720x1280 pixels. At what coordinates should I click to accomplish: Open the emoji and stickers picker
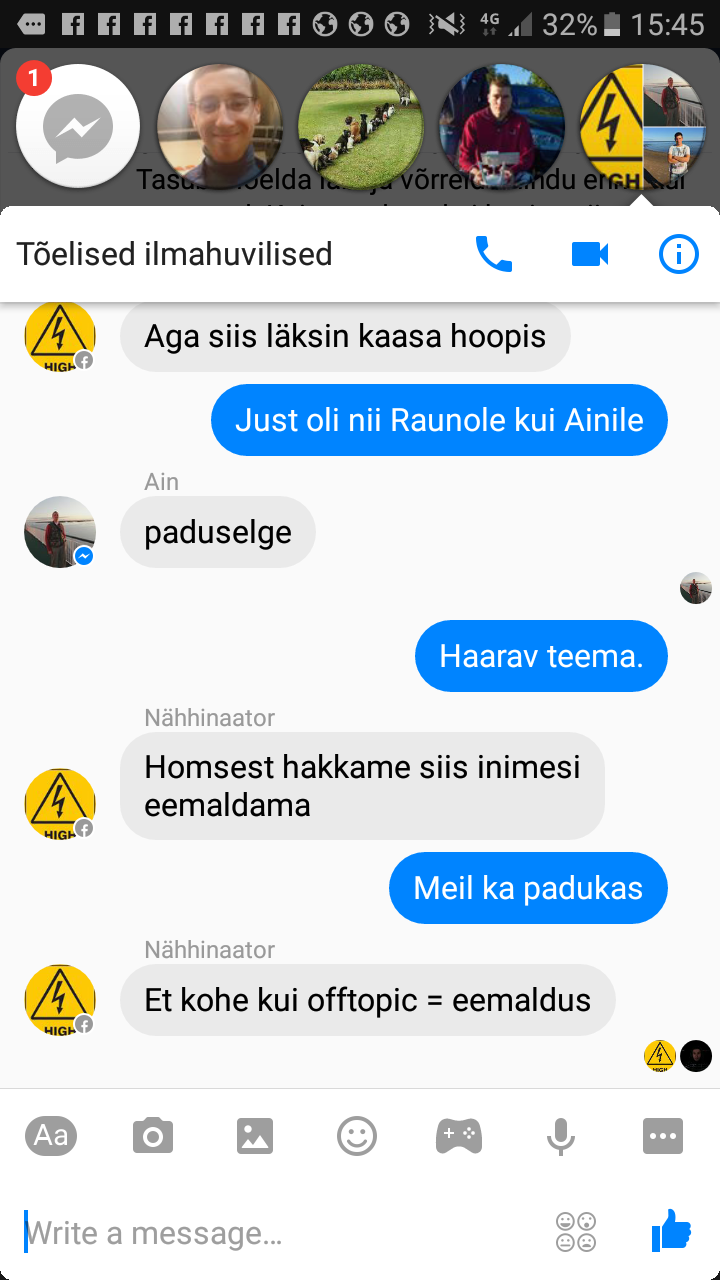point(357,1136)
